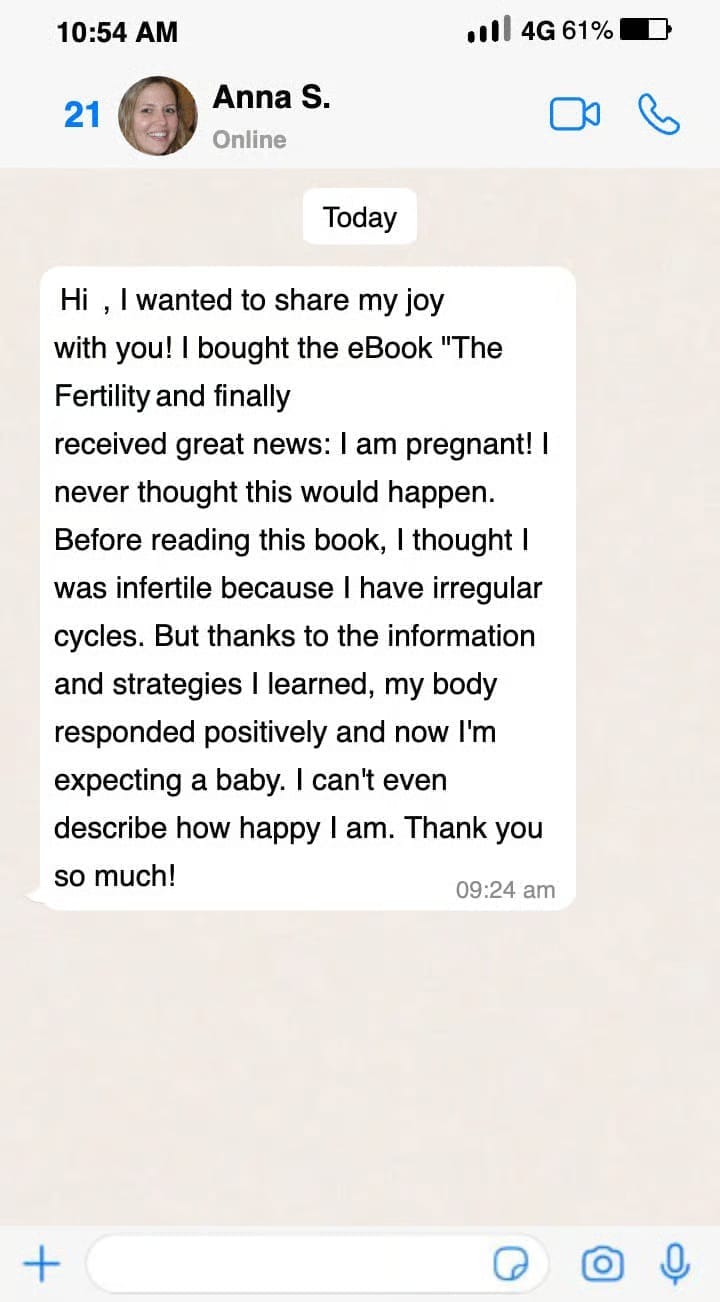
Task: Start a voice call with Anna S.
Action: click(x=659, y=115)
